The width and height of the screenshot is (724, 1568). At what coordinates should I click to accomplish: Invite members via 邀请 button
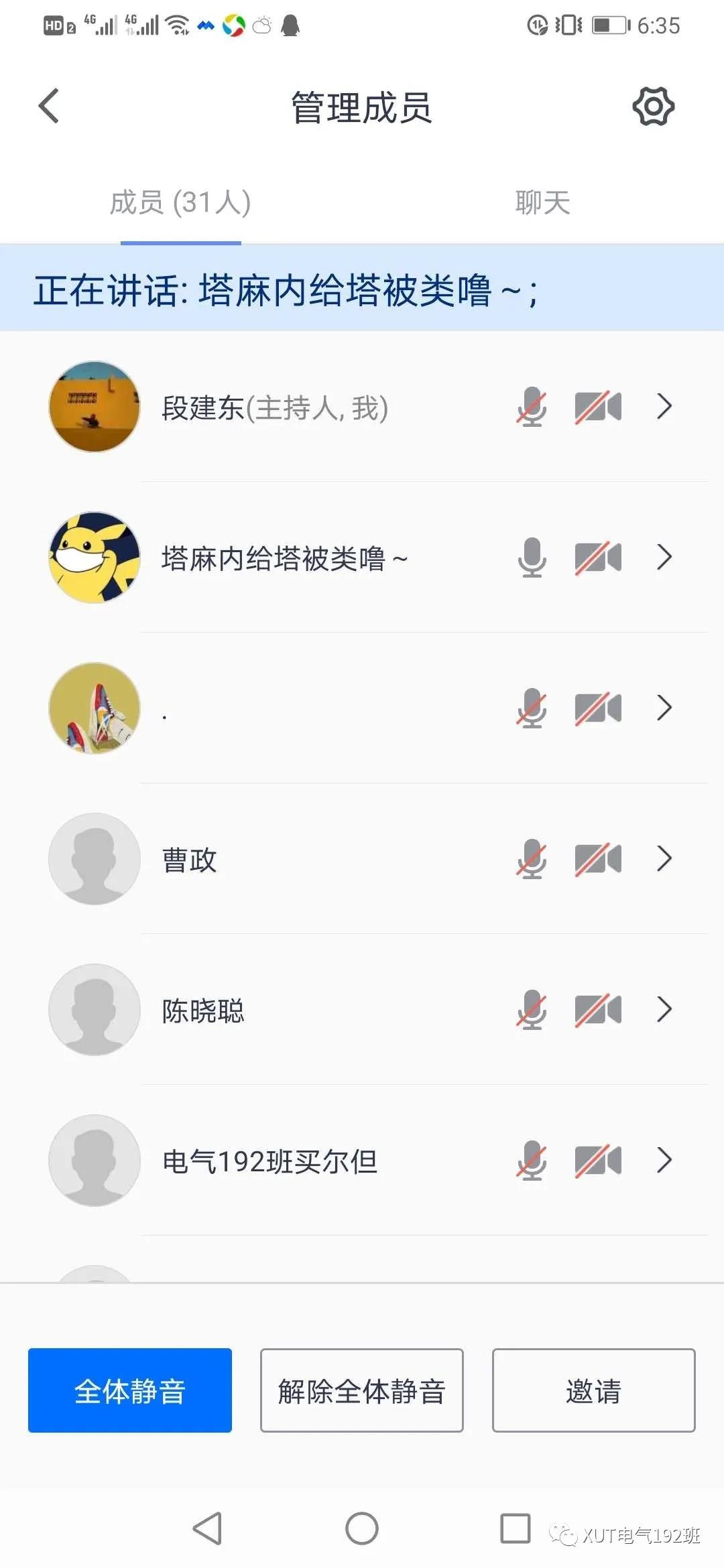pyautogui.click(x=593, y=1390)
